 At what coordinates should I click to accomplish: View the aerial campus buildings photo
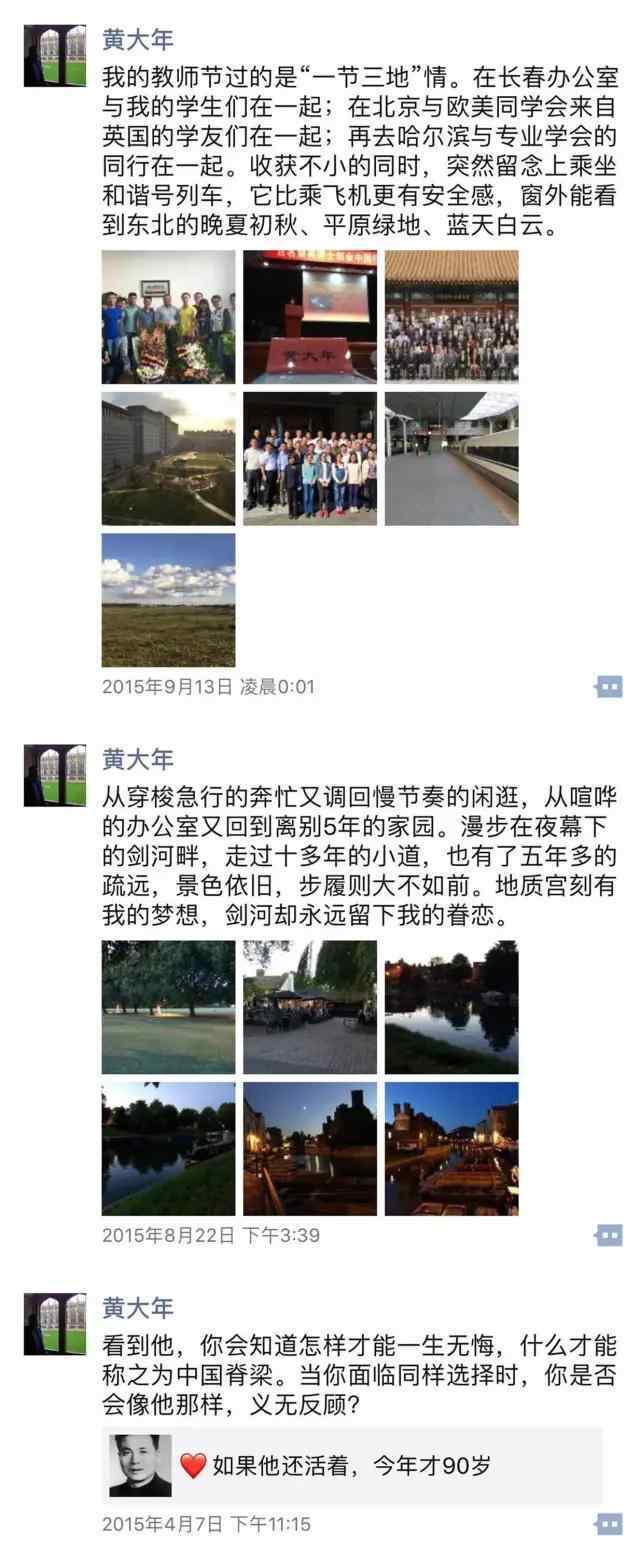point(168,458)
